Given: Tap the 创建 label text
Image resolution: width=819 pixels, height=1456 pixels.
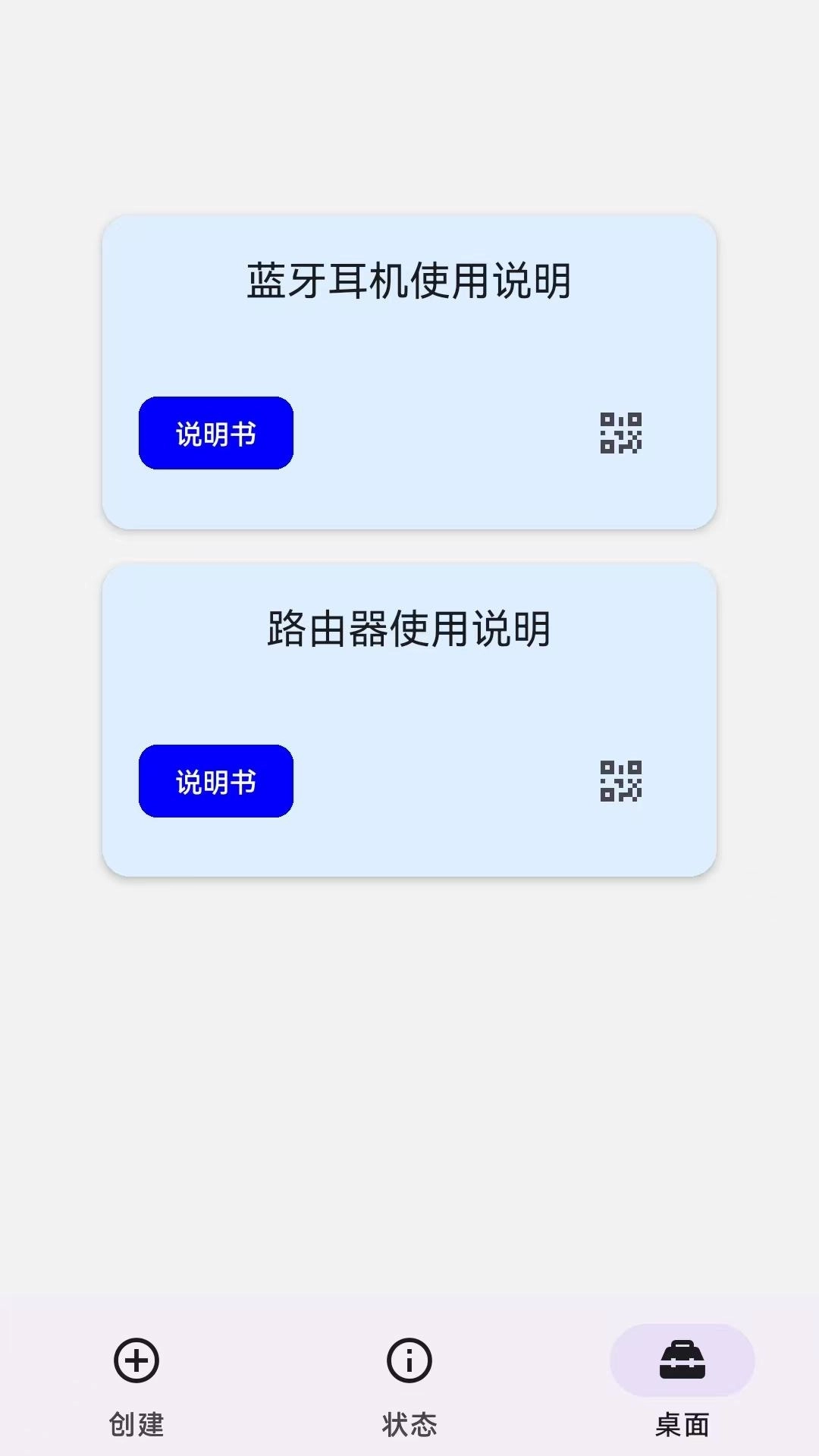Looking at the screenshot, I should coord(136,1424).
